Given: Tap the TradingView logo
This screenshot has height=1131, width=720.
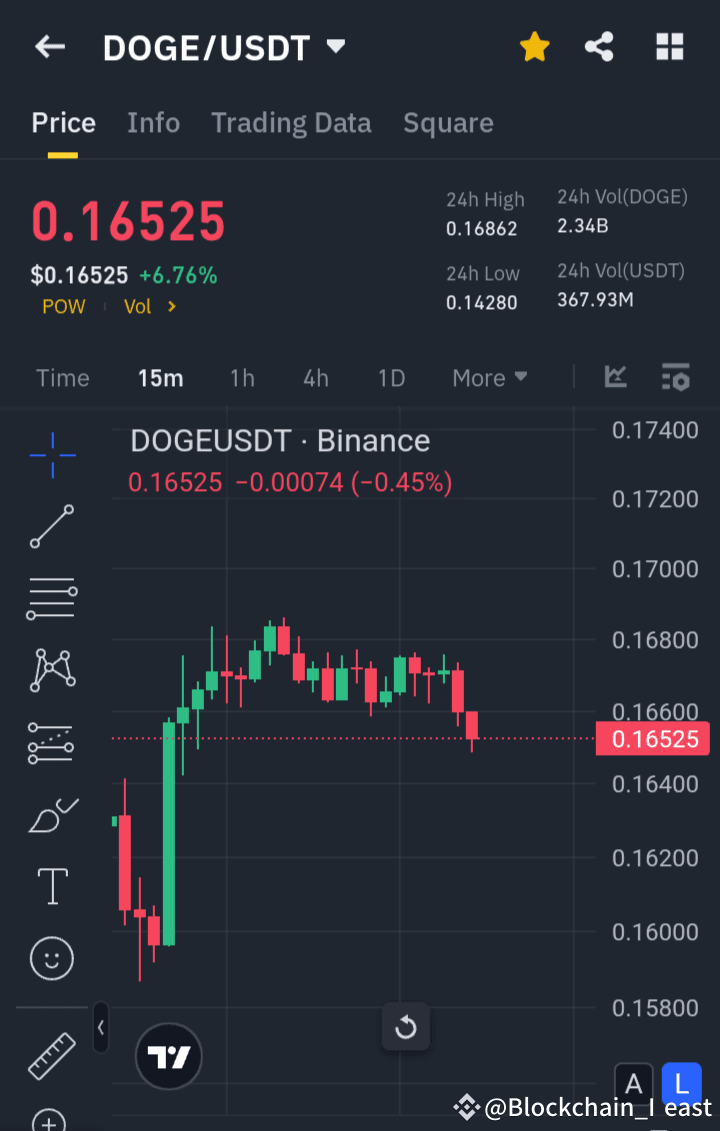Looking at the screenshot, I should click(x=168, y=1056).
